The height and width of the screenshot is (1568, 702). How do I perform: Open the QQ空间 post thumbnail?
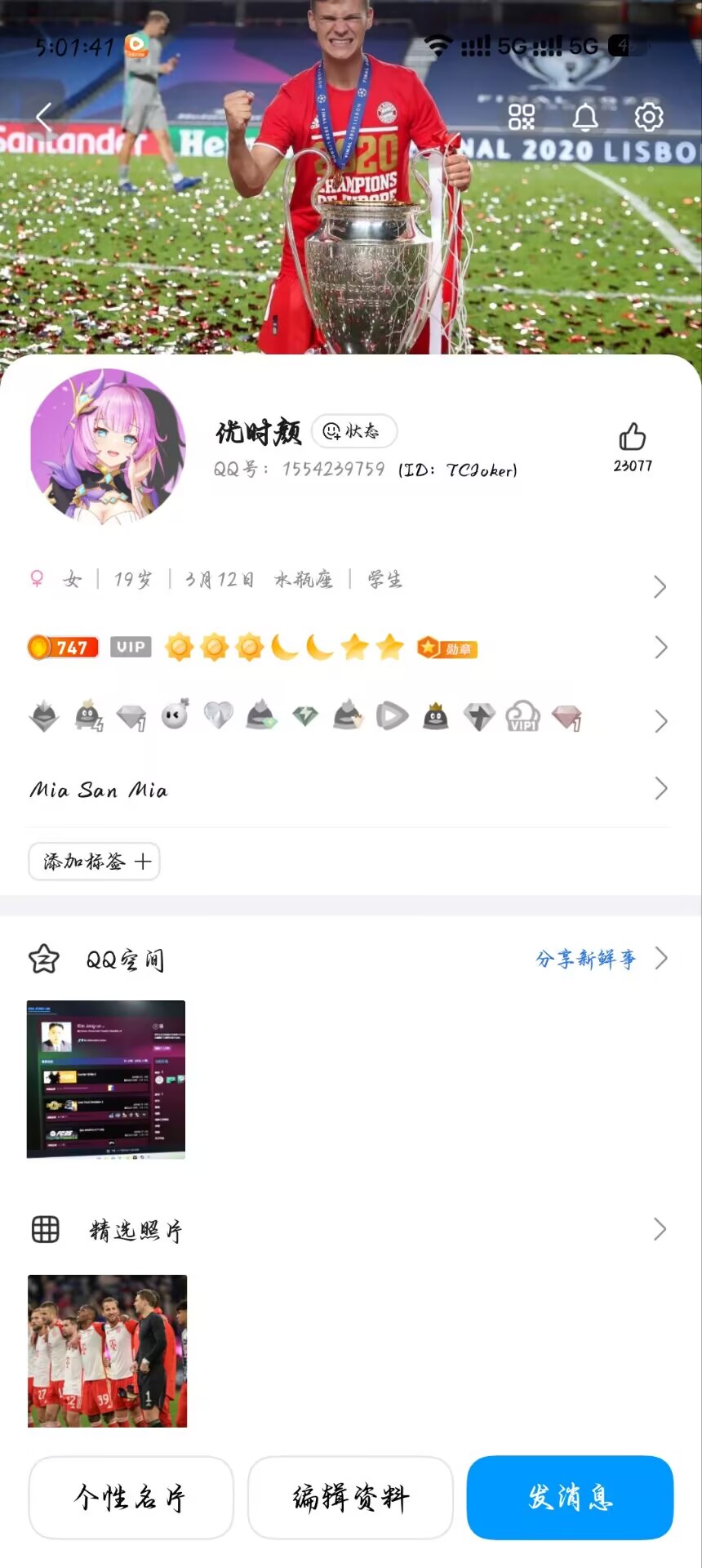tap(106, 1079)
